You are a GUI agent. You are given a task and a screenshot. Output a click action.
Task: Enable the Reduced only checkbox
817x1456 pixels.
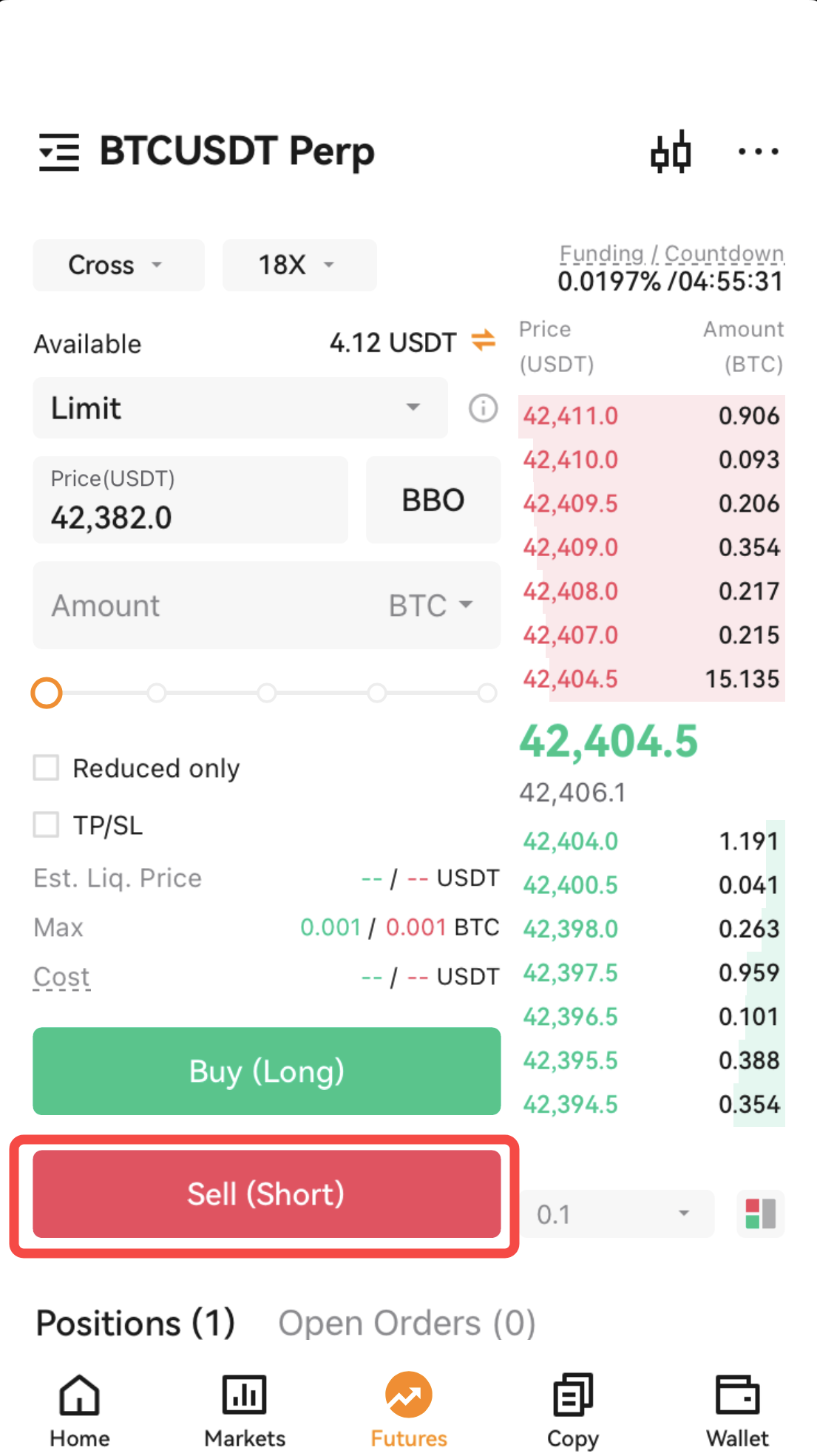click(x=46, y=768)
